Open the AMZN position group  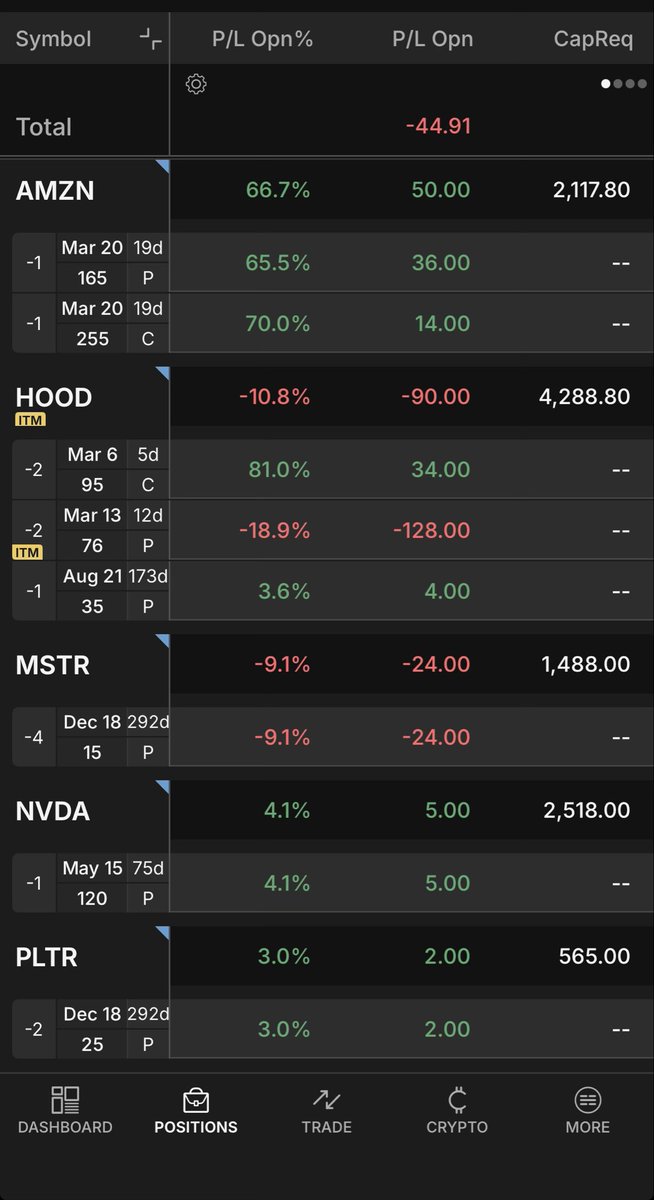pyautogui.click(x=56, y=190)
